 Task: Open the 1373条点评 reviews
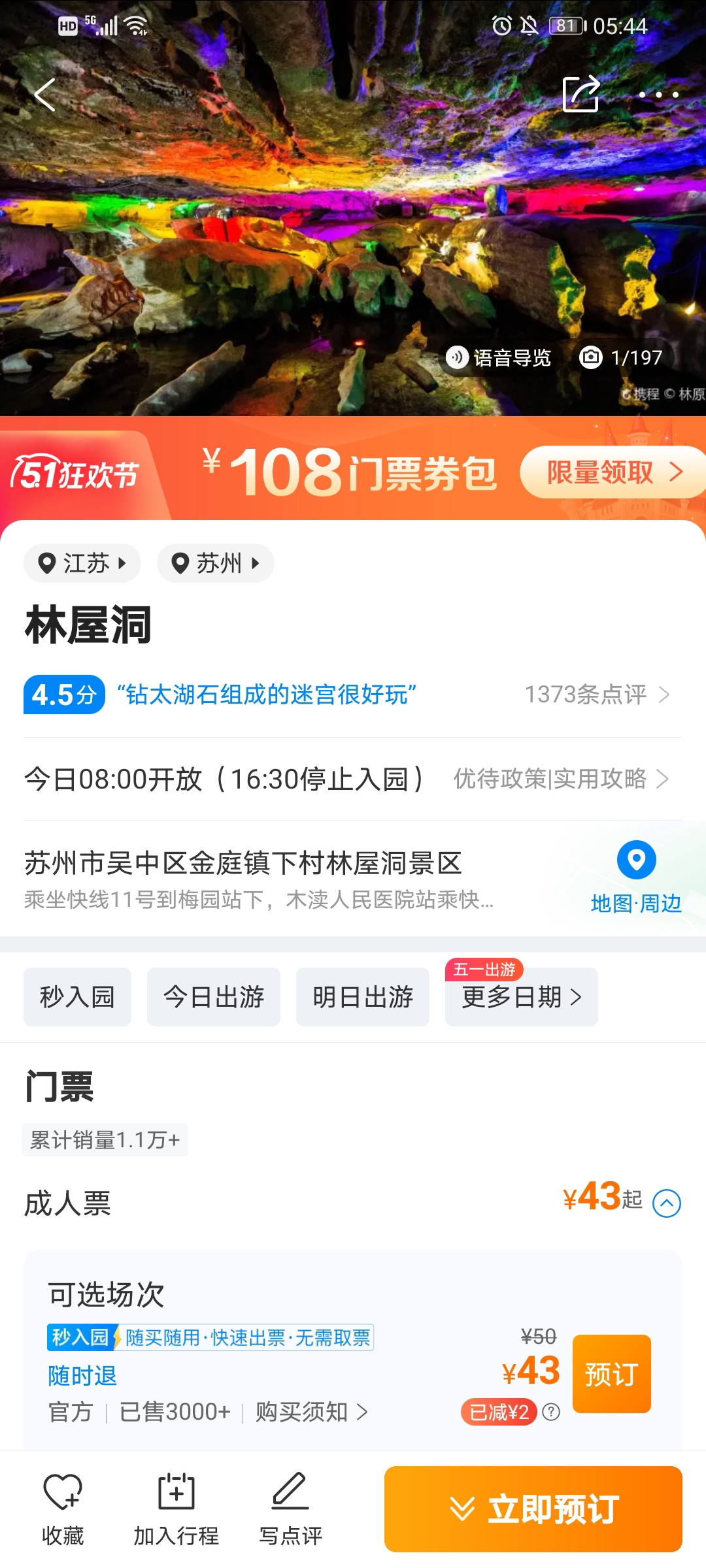pyautogui.click(x=597, y=694)
